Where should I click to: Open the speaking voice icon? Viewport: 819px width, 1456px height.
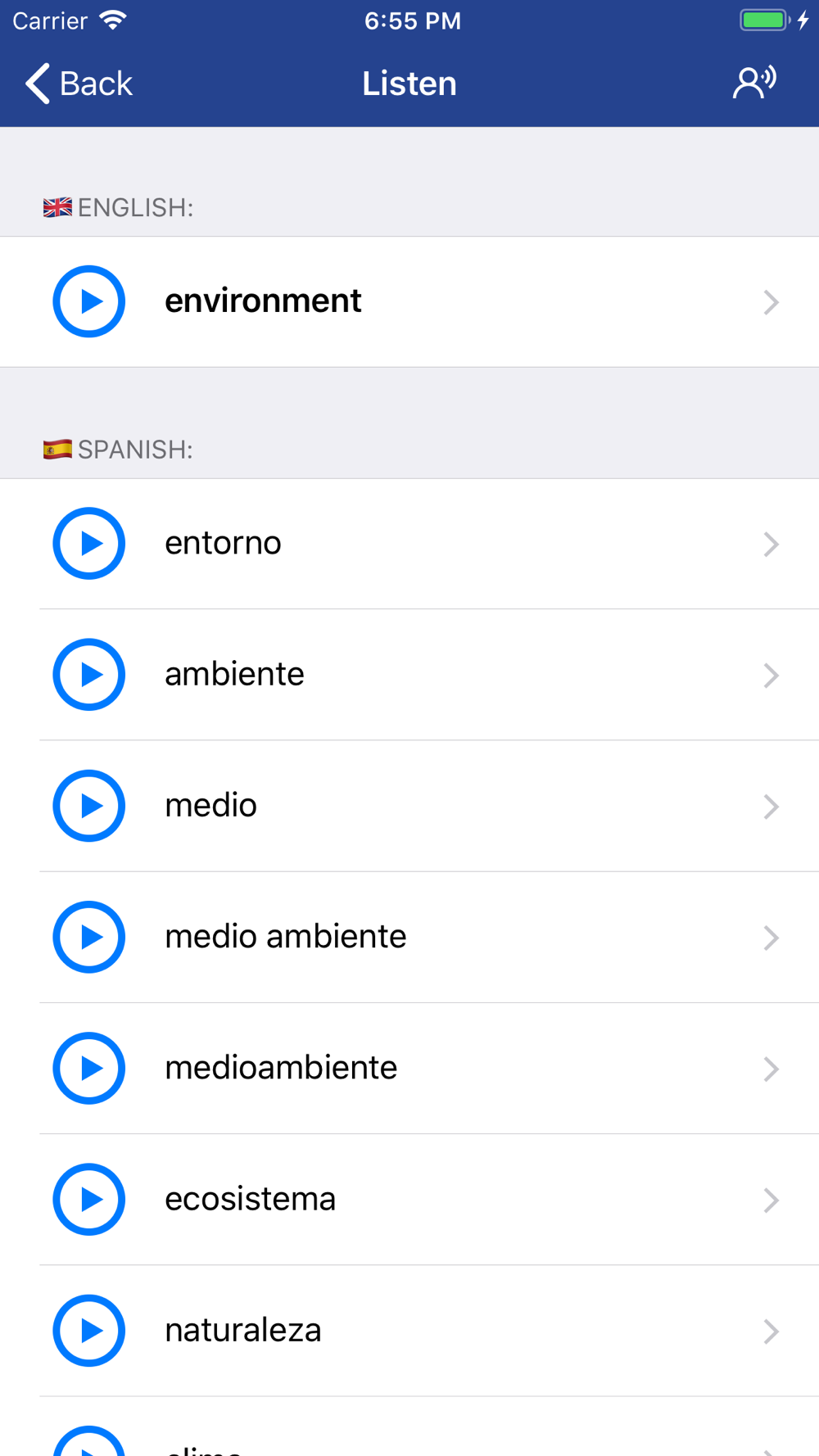pyautogui.click(x=754, y=83)
